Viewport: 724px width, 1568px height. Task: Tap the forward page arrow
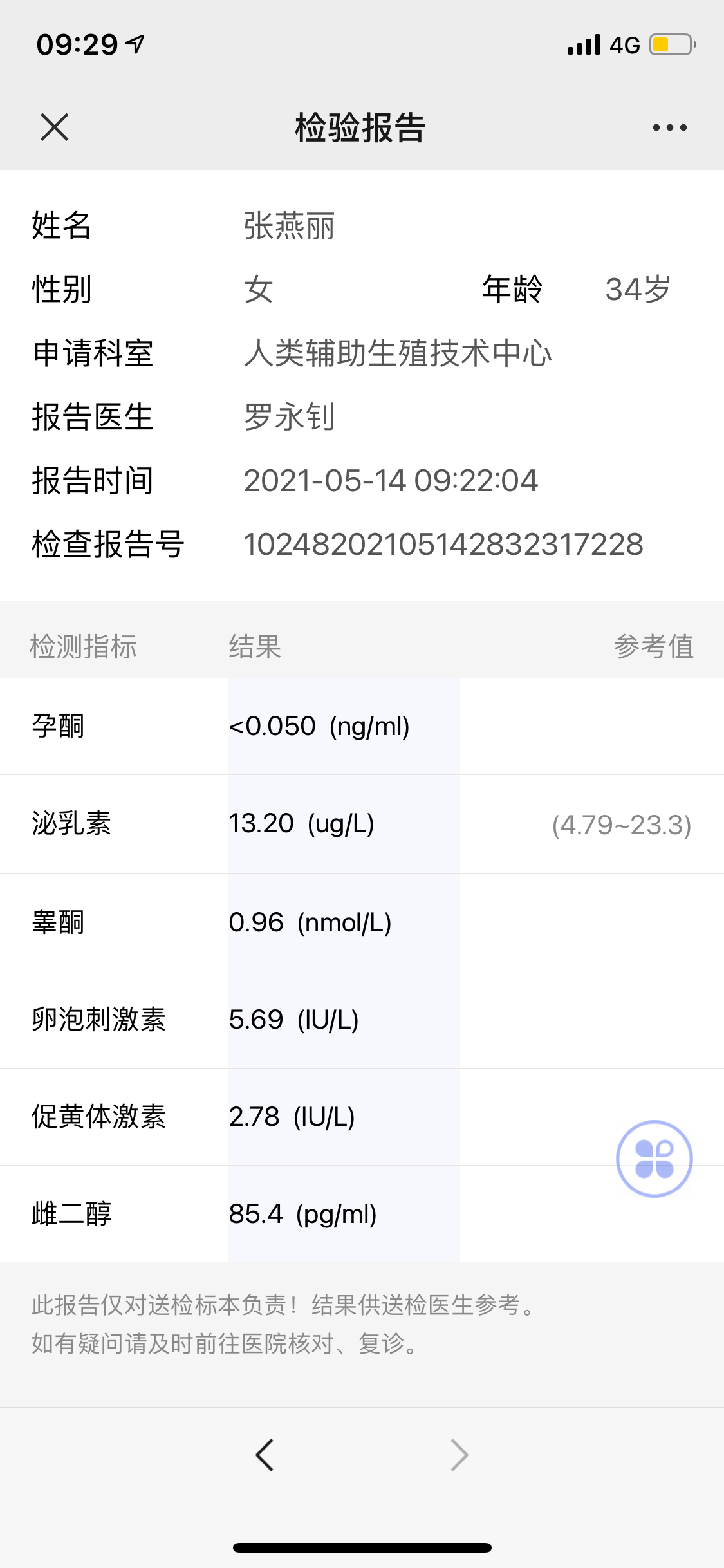pos(459,1455)
